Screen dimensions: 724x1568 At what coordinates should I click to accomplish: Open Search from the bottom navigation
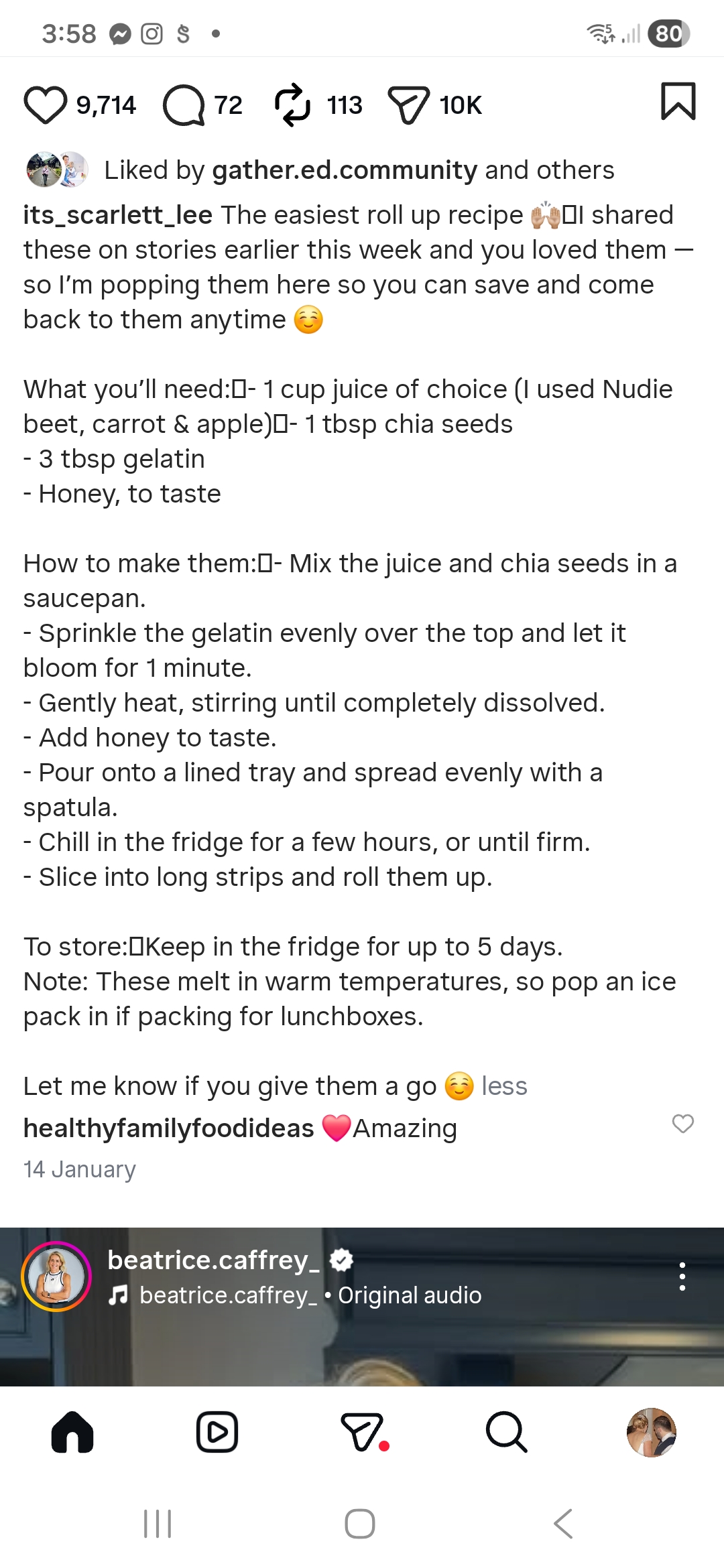506,1431
